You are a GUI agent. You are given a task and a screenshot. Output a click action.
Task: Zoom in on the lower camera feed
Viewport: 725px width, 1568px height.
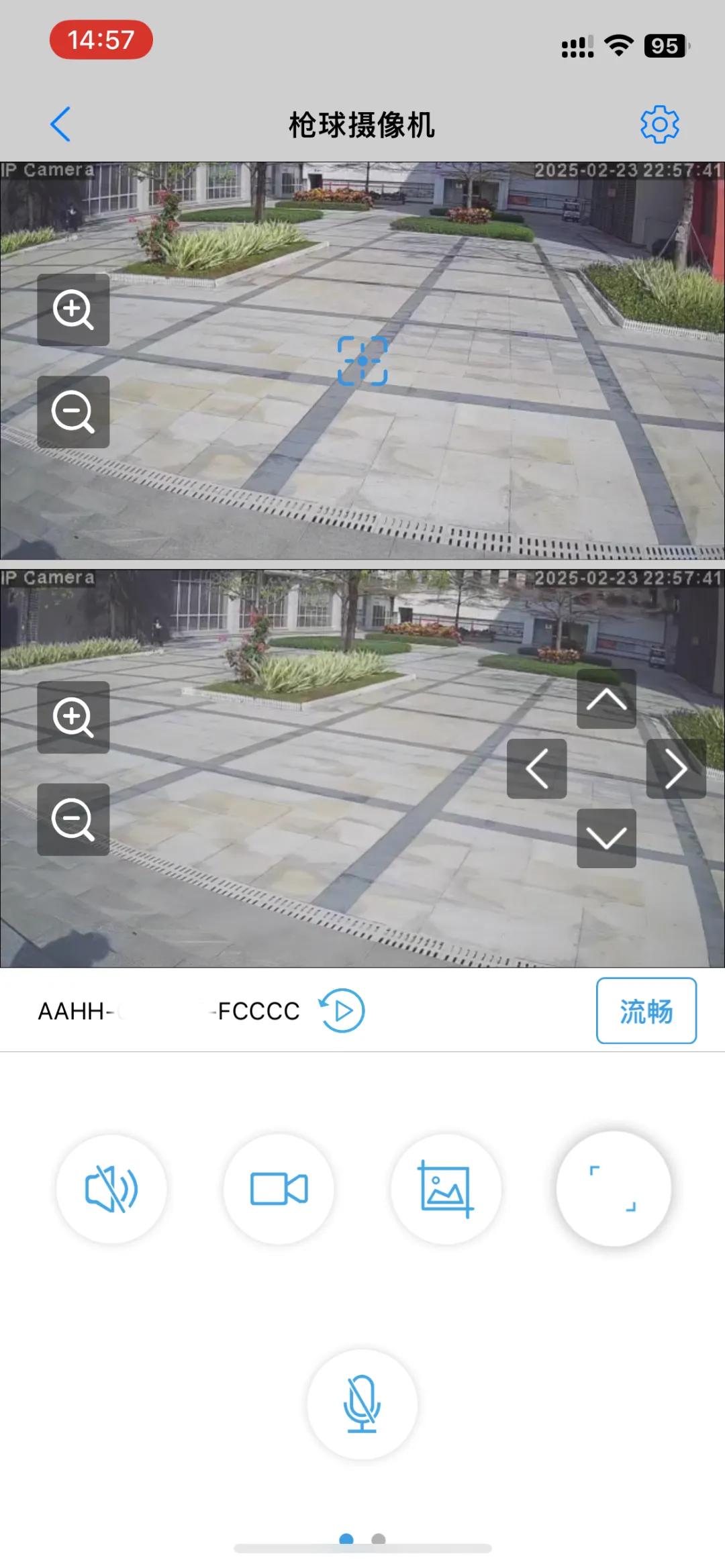tap(73, 717)
